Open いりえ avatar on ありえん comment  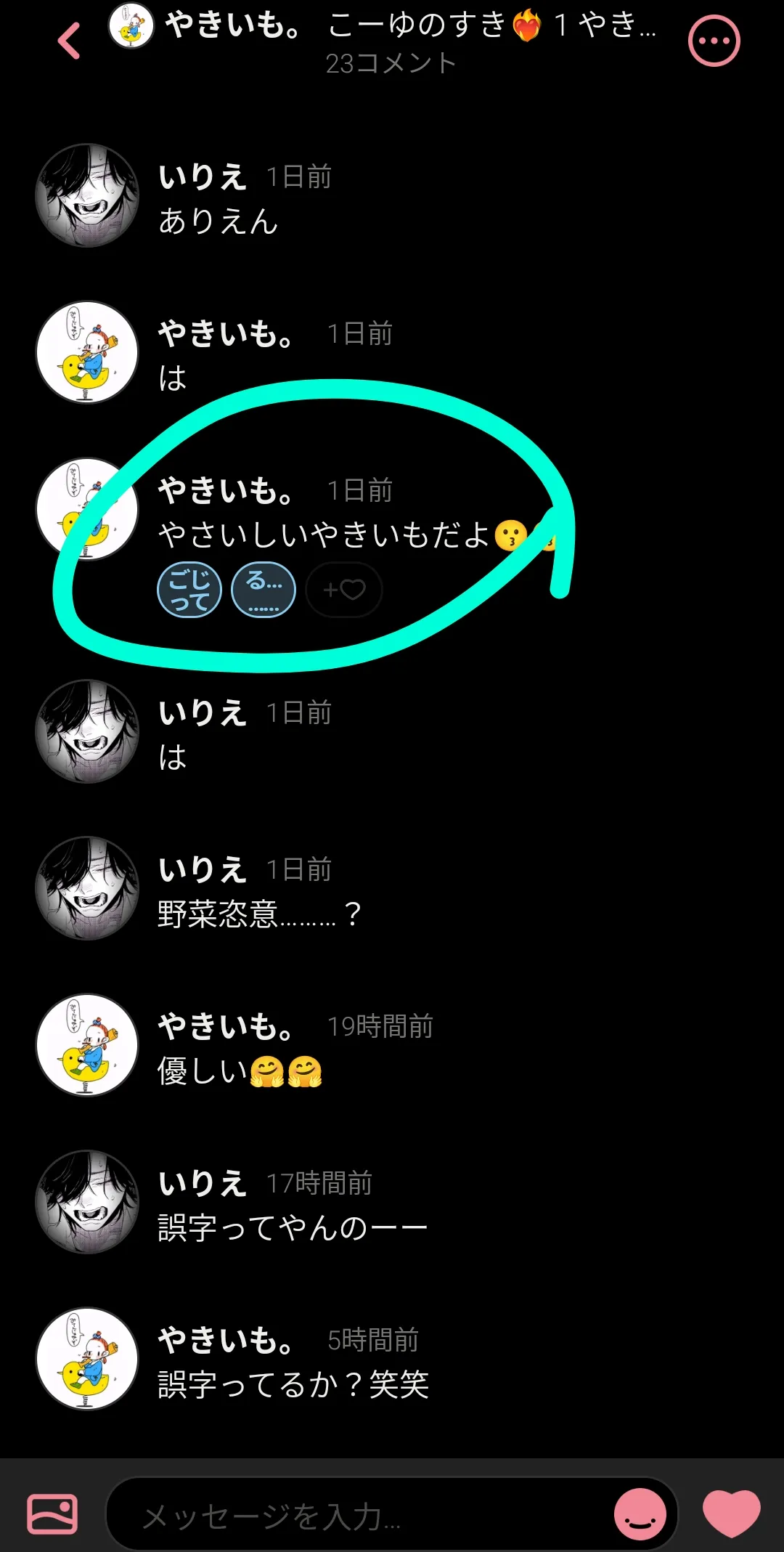[x=87, y=195]
